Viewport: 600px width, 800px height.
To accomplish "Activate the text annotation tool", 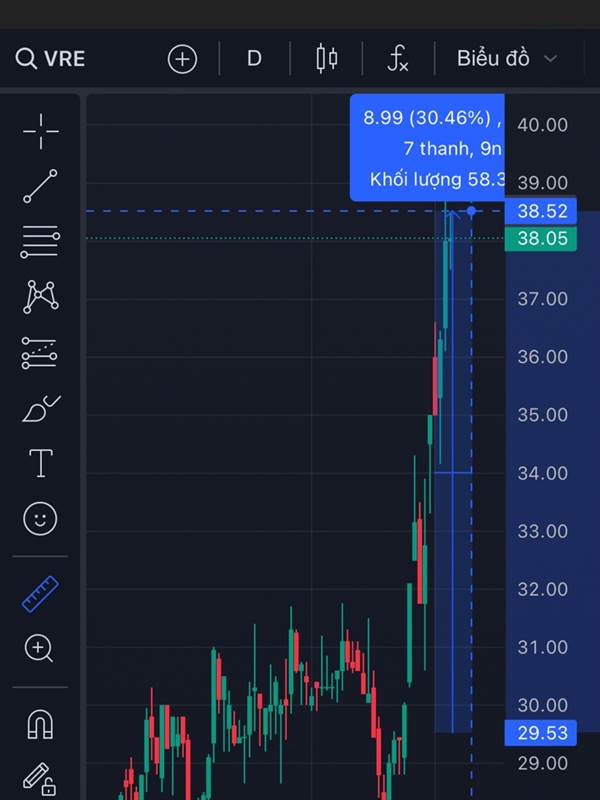I will coord(40,463).
